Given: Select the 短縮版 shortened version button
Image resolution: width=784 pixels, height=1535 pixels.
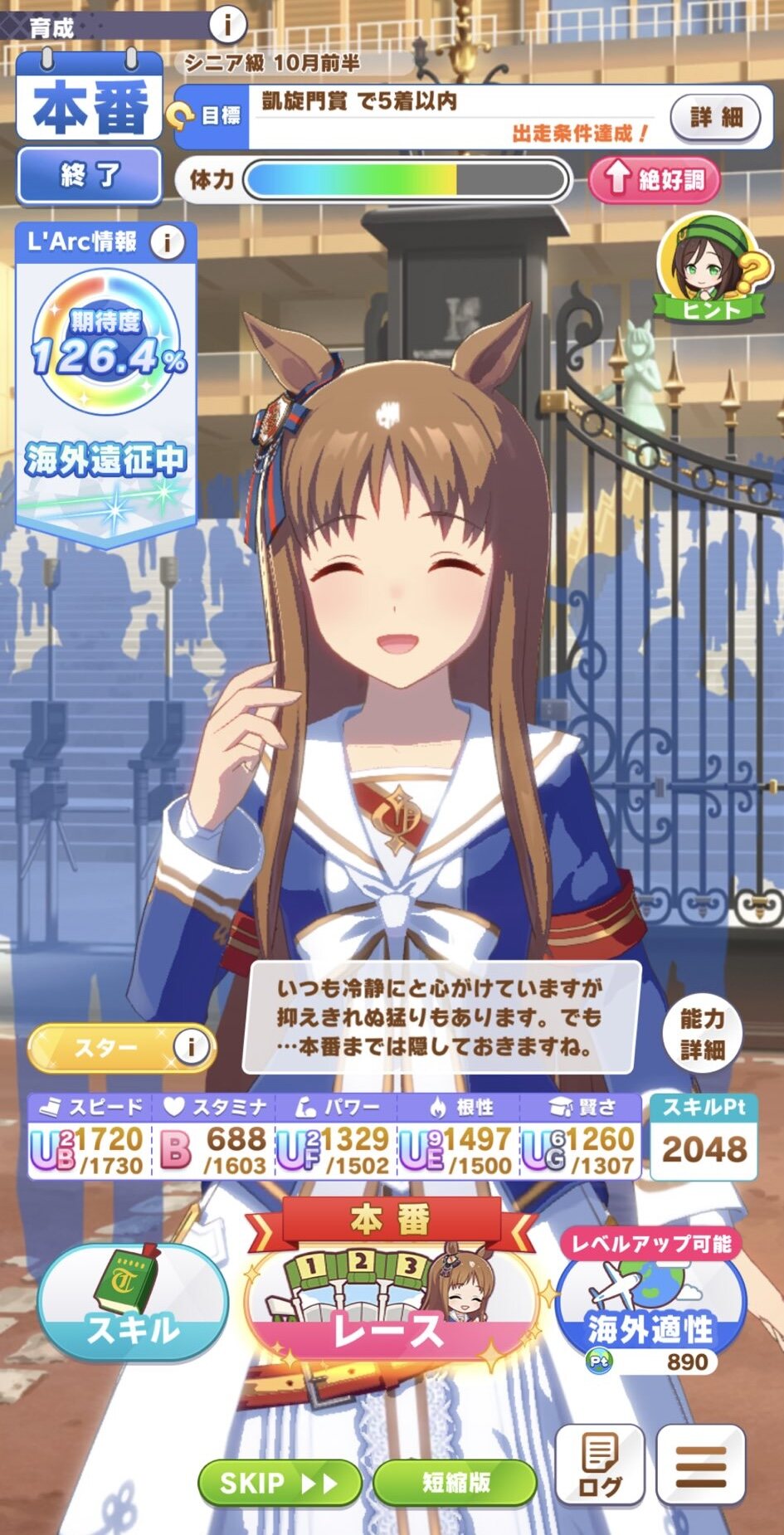Looking at the screenshot, I should pos(455,1482).
